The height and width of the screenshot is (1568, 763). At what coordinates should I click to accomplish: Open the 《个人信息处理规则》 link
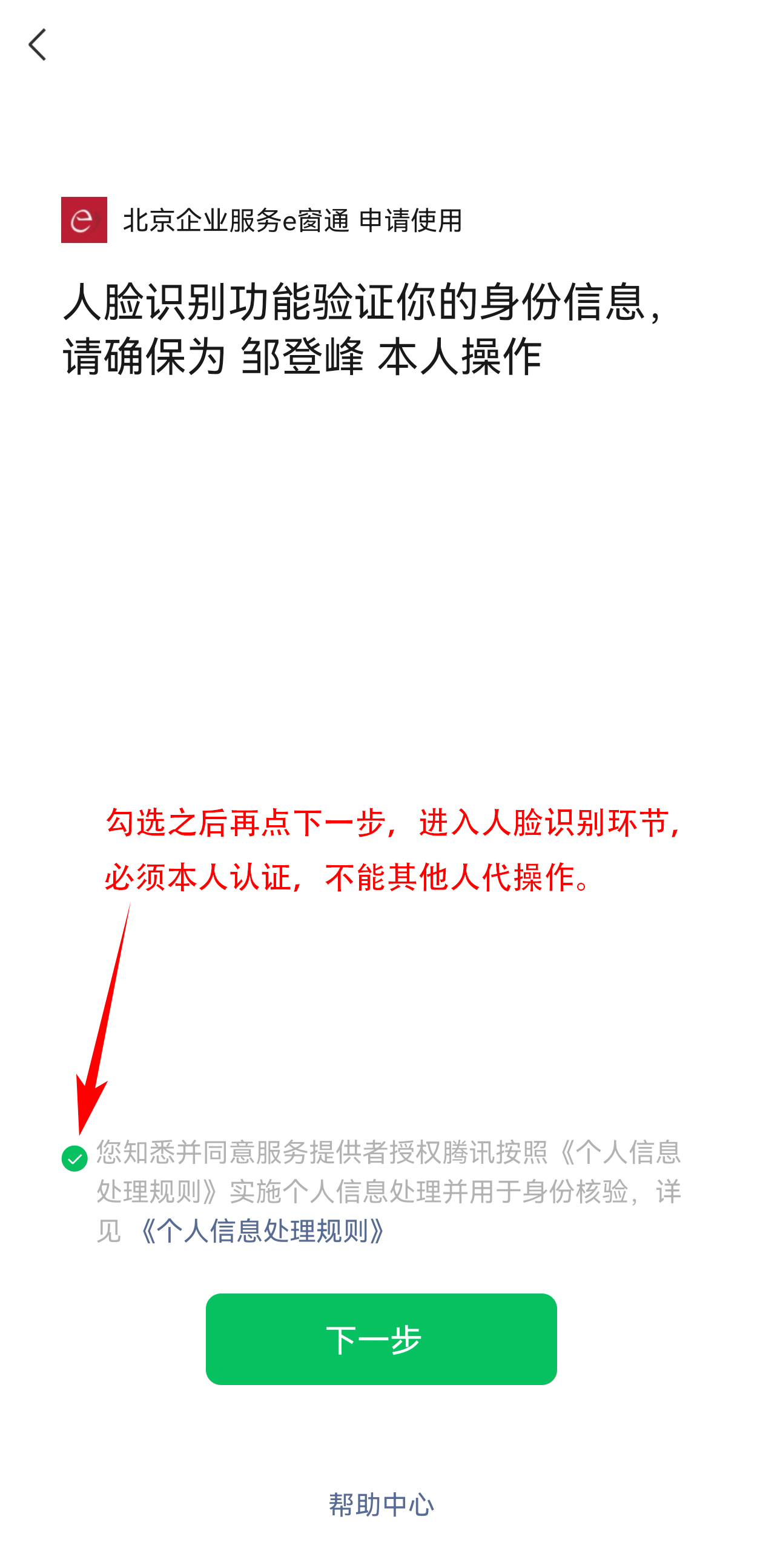click(x=262, y=1231)
